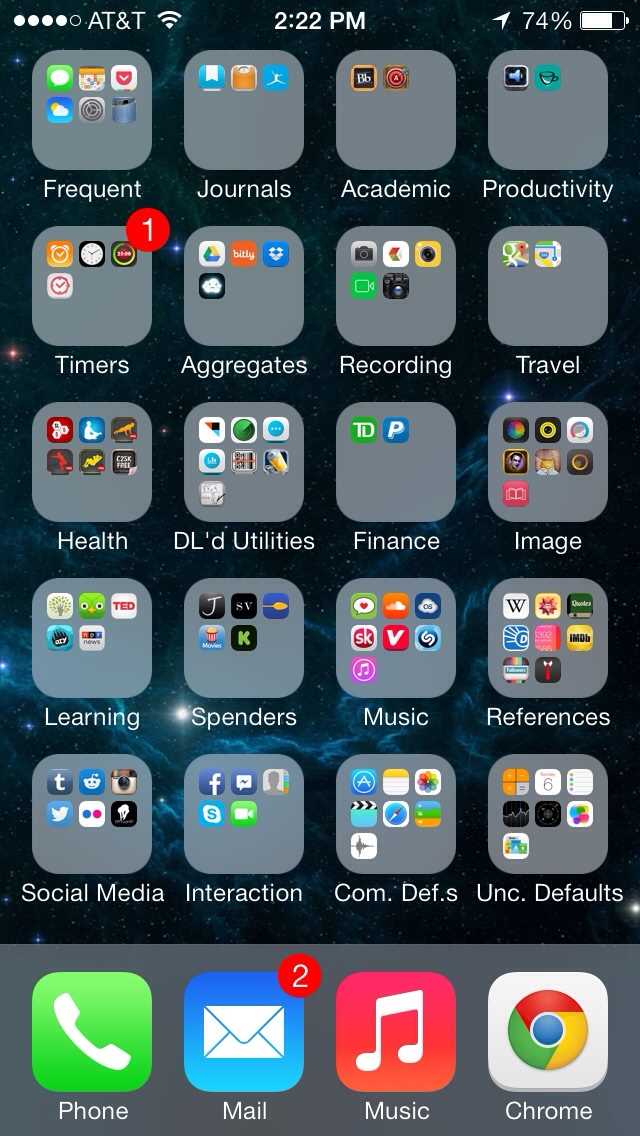Launch the Phone app
640x1136 pixels.
click(x=92, y=1032)
